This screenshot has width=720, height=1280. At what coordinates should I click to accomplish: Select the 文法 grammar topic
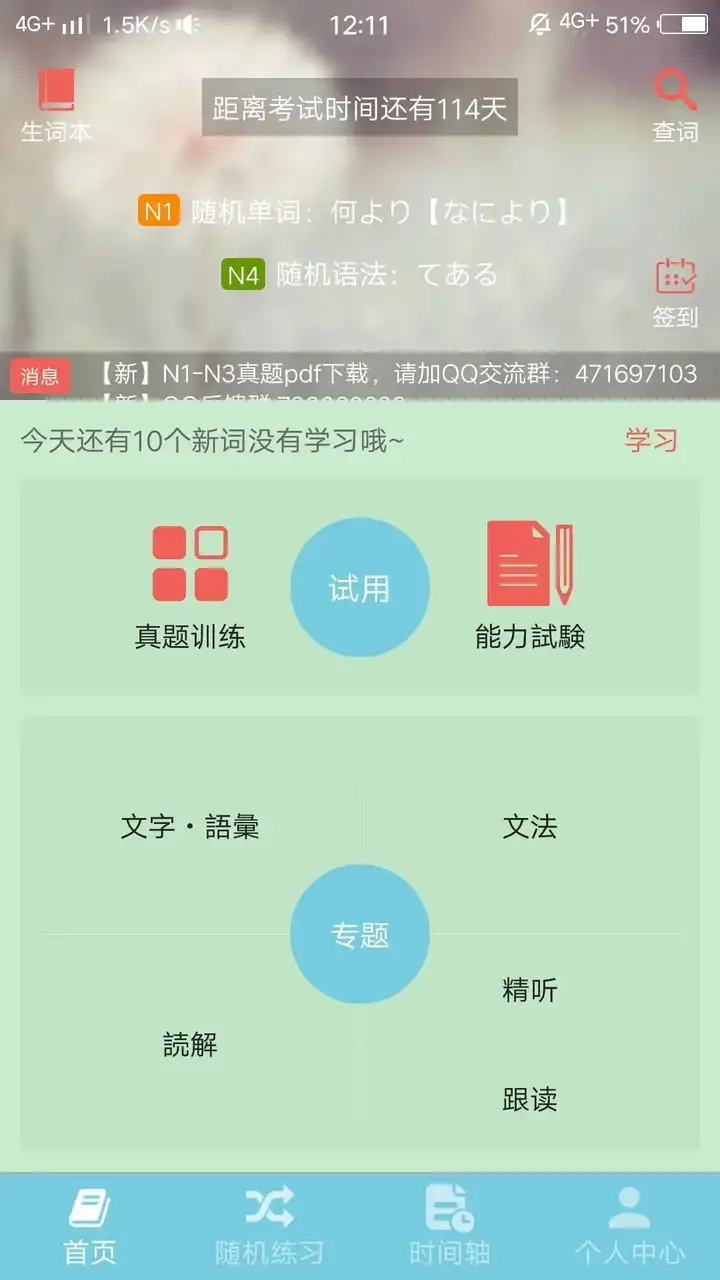pyautogui.click(x=530, y=827)
